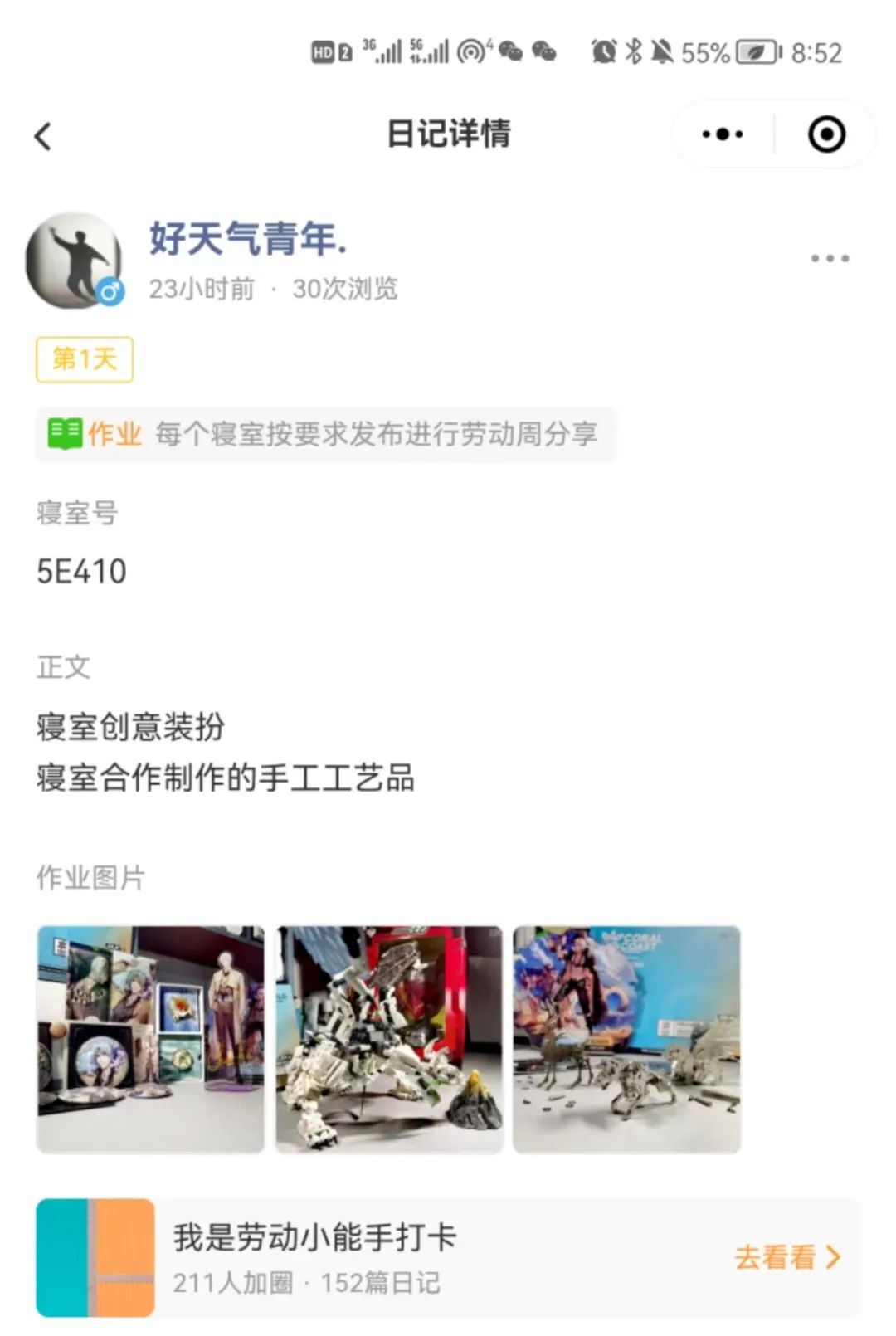Close the mini program with the circle button
Screen dimensions: 896x1336
tap(826, 134)
